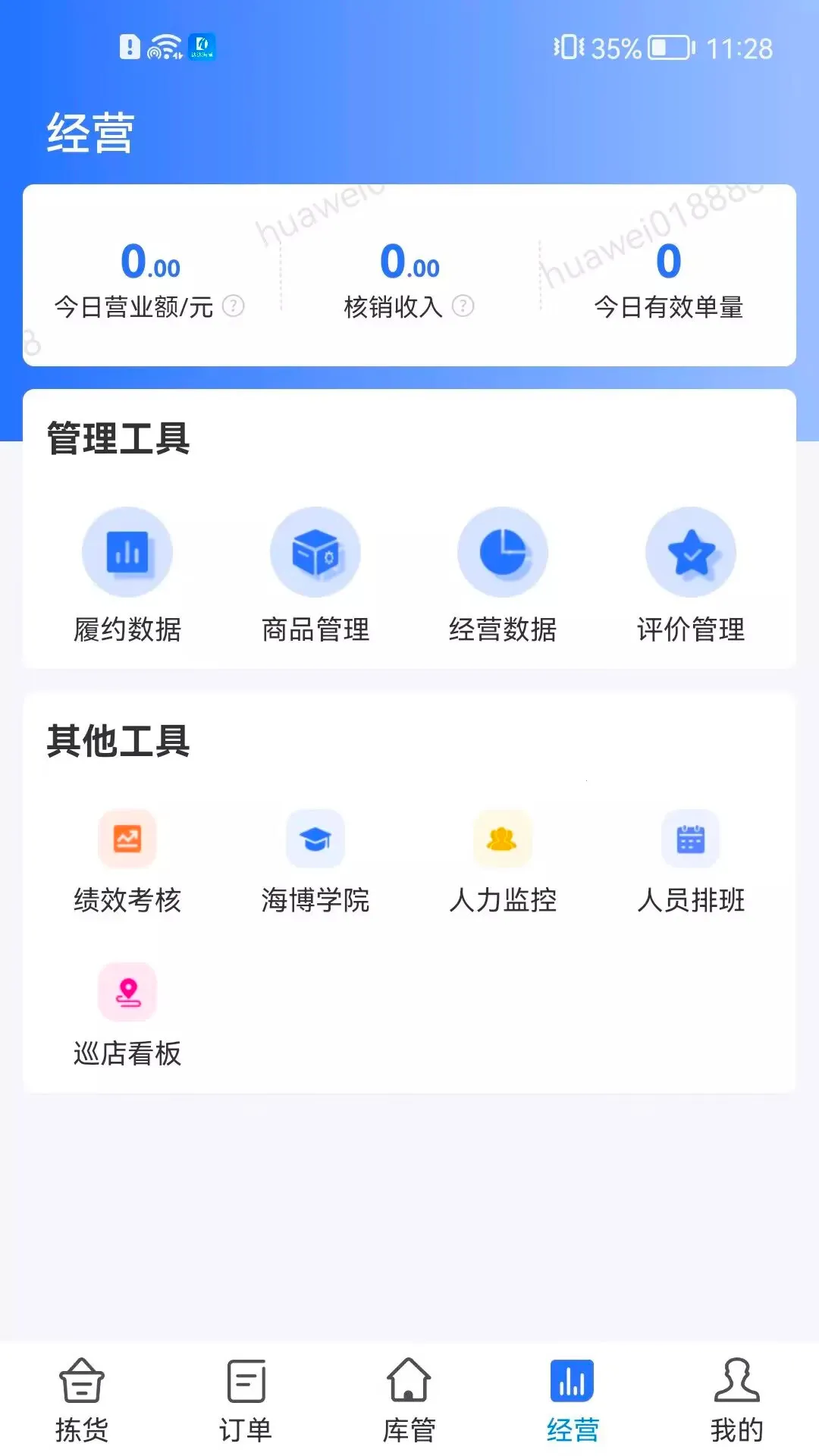Open the 履约数据 tool icon
Image resolution: width=819 pixels, height=1456 pixels.
point(127,553)
